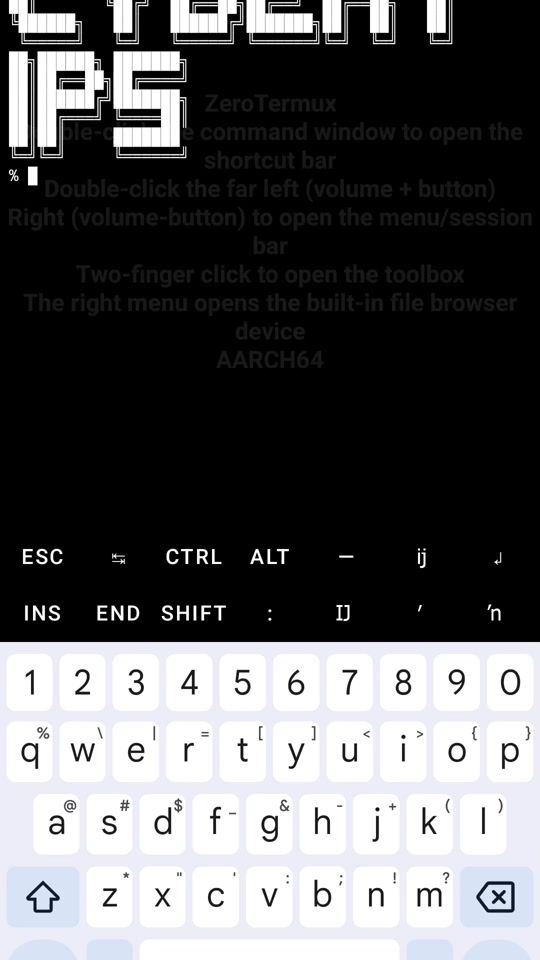Activate the ALT modifier key
Viewport: 540px width, 960px height.
point(269,557)
